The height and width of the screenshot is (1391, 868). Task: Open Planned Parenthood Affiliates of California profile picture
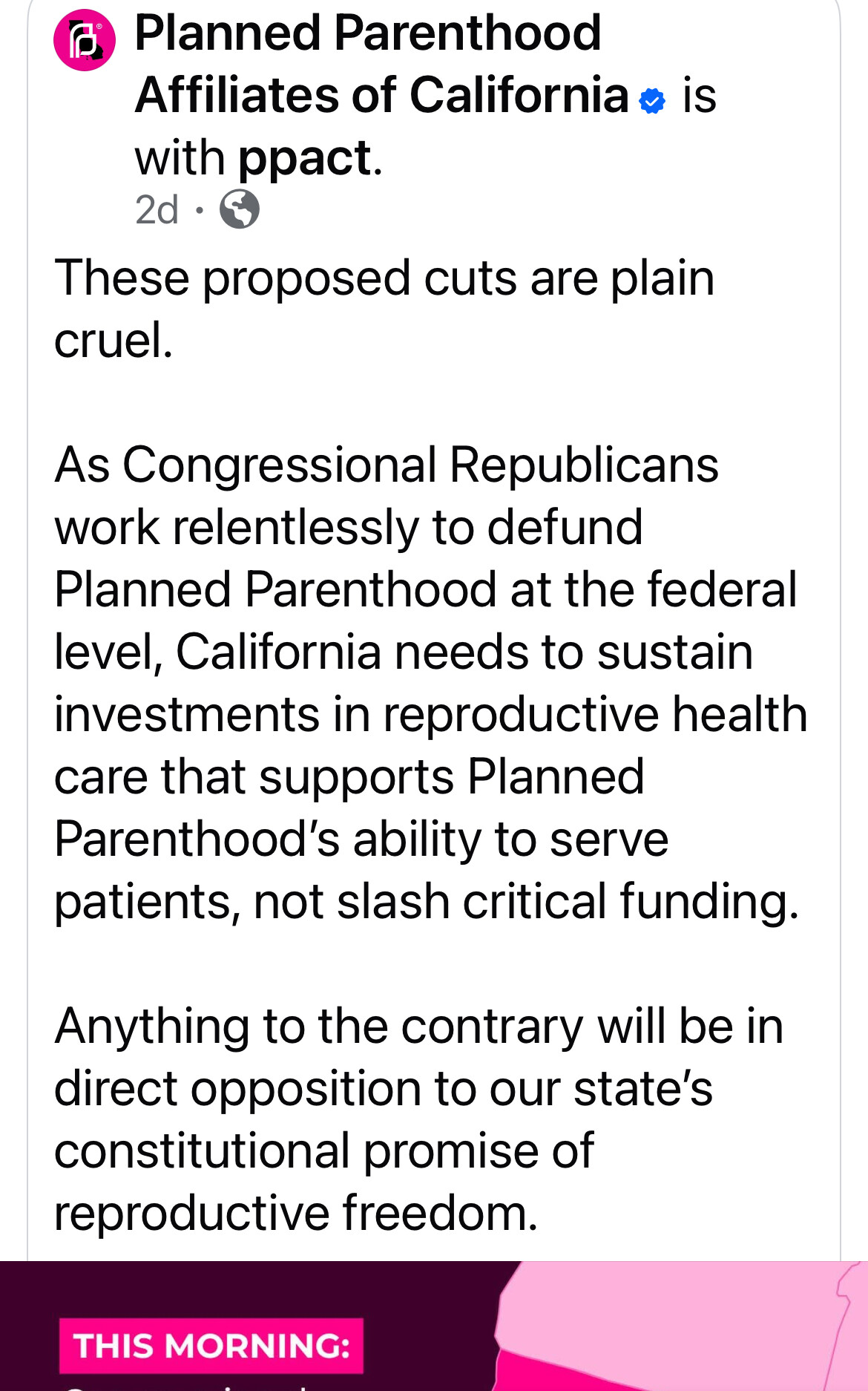[x=85, y=40]
